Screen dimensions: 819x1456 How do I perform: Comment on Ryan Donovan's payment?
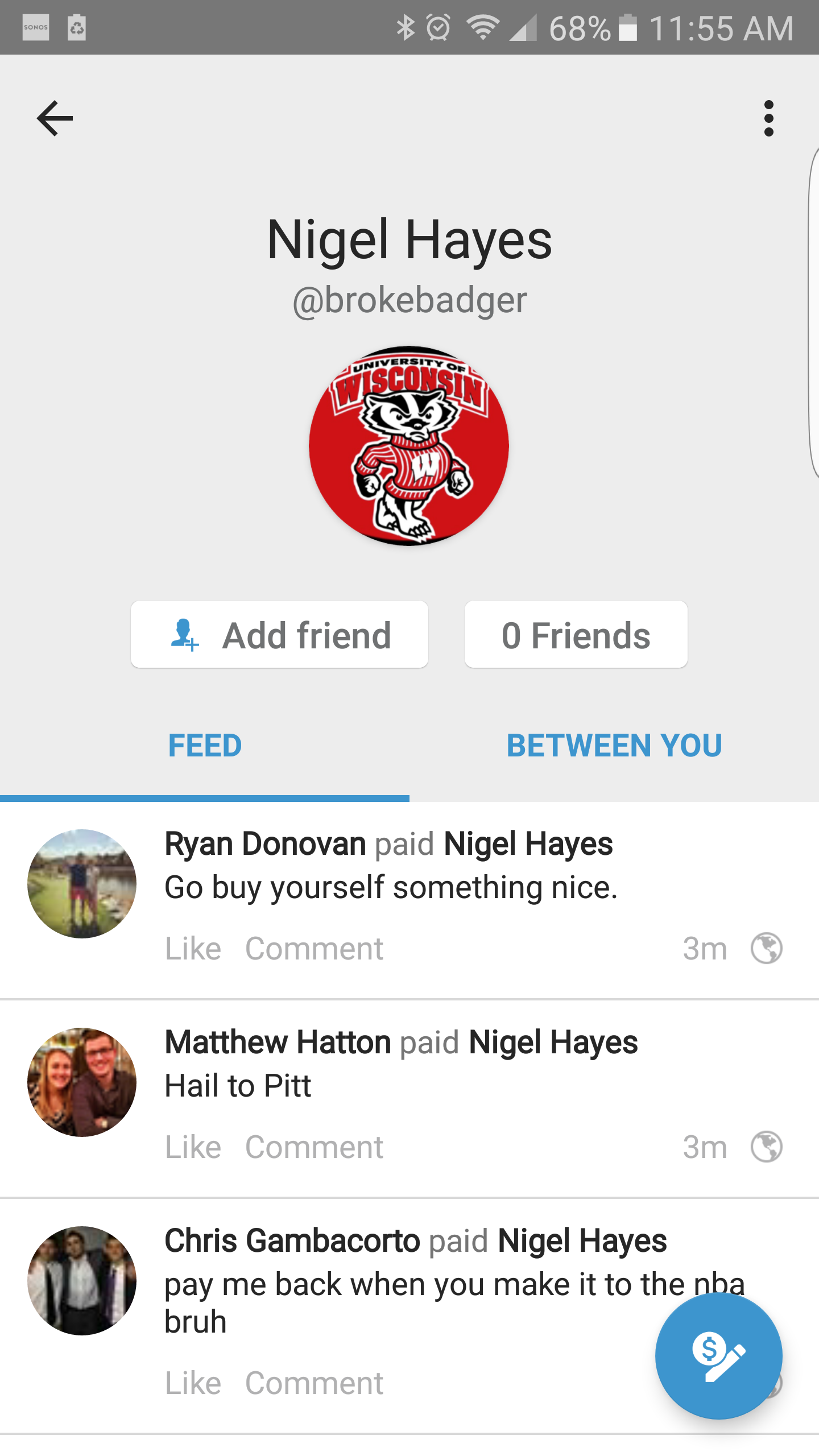pos(314,949)
